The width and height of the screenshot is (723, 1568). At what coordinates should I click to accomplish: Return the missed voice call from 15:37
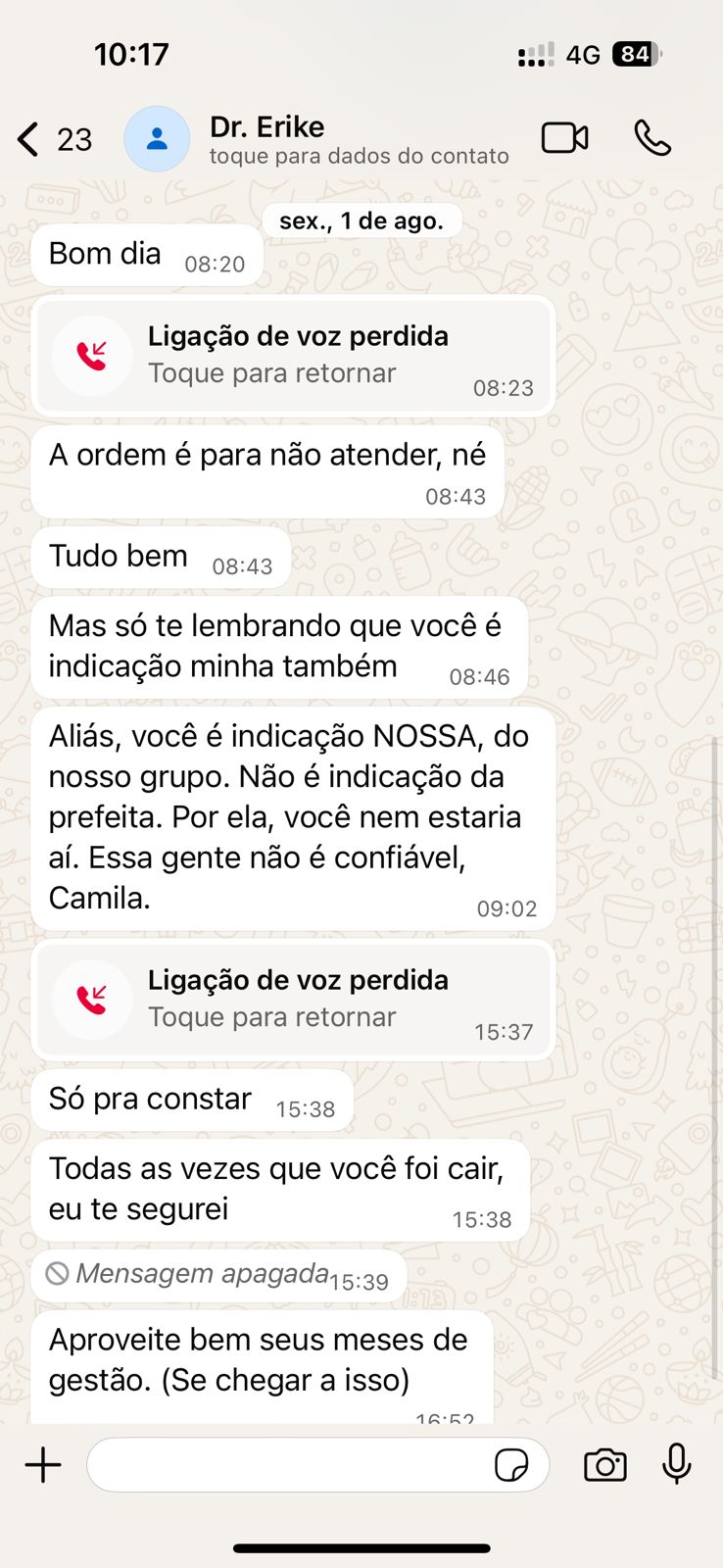[x=293, y=999]
